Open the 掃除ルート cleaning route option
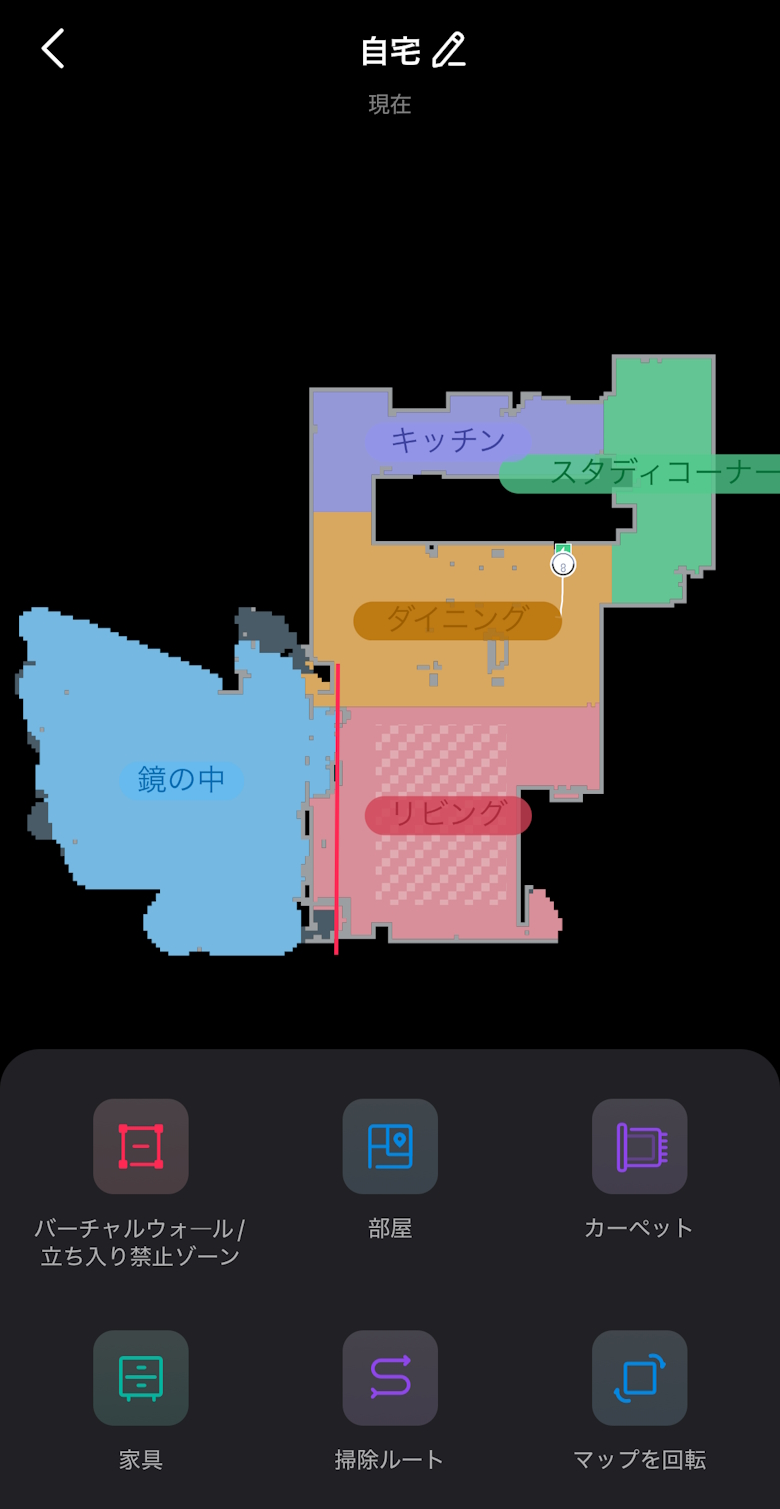 click(x=390, y=1377)
